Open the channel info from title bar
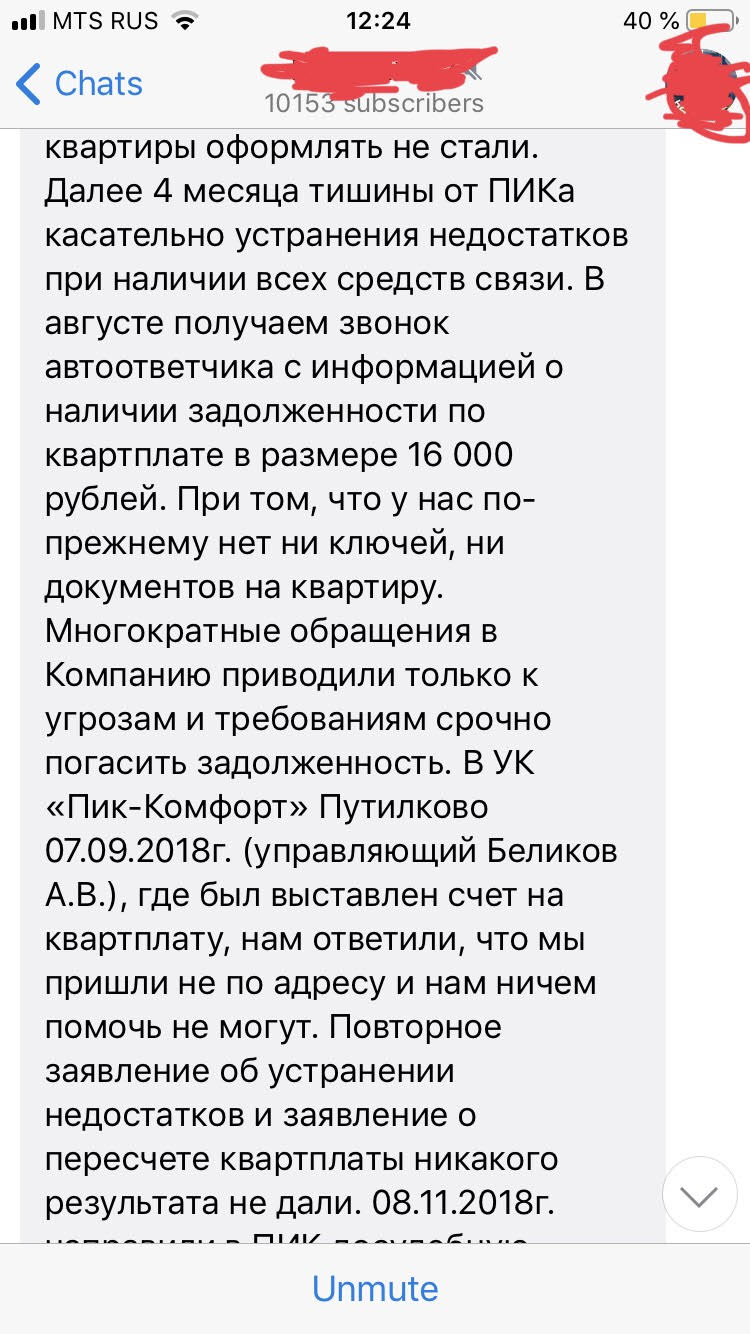This screenshot has height=1334, width=750. click(373, 85)
